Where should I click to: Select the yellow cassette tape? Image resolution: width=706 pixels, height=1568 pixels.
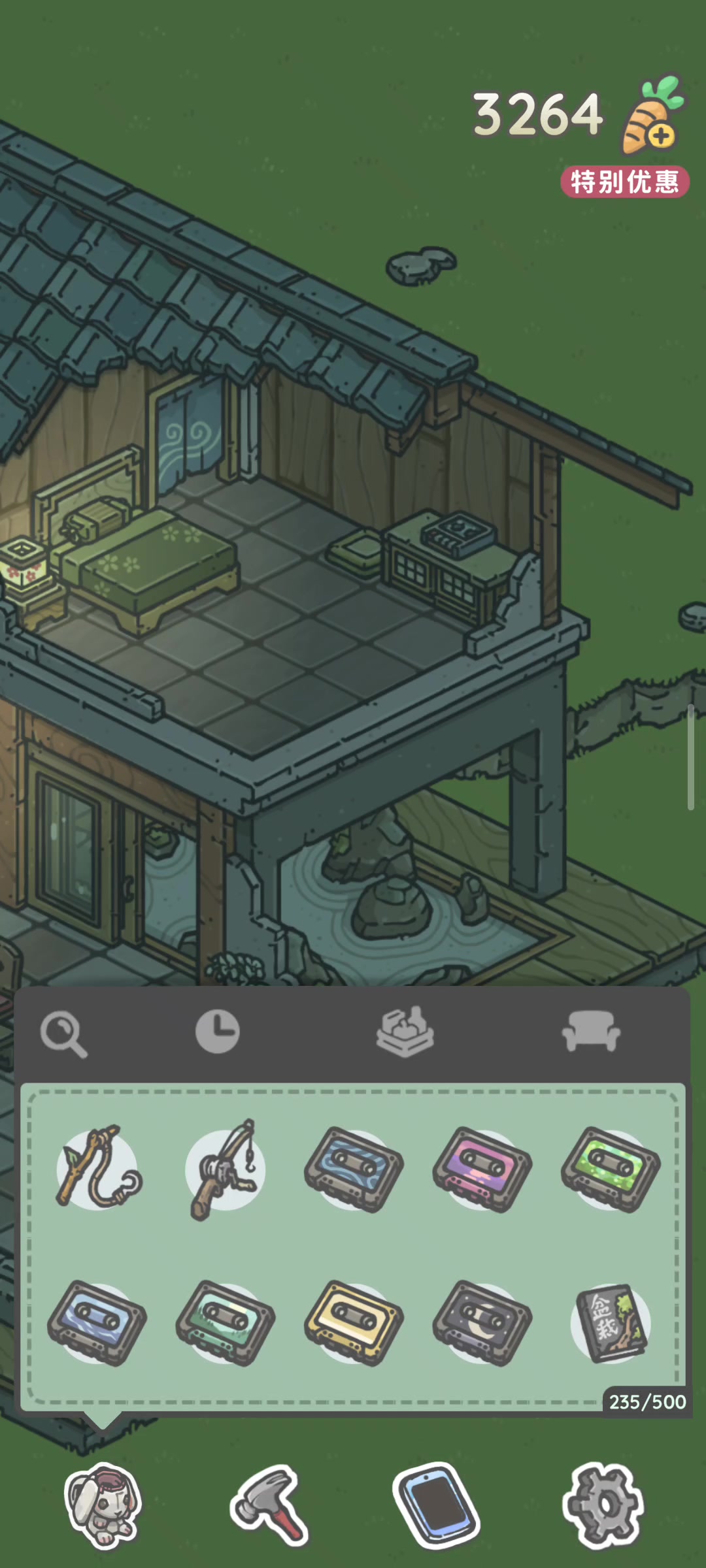(x=354, y=1323)
